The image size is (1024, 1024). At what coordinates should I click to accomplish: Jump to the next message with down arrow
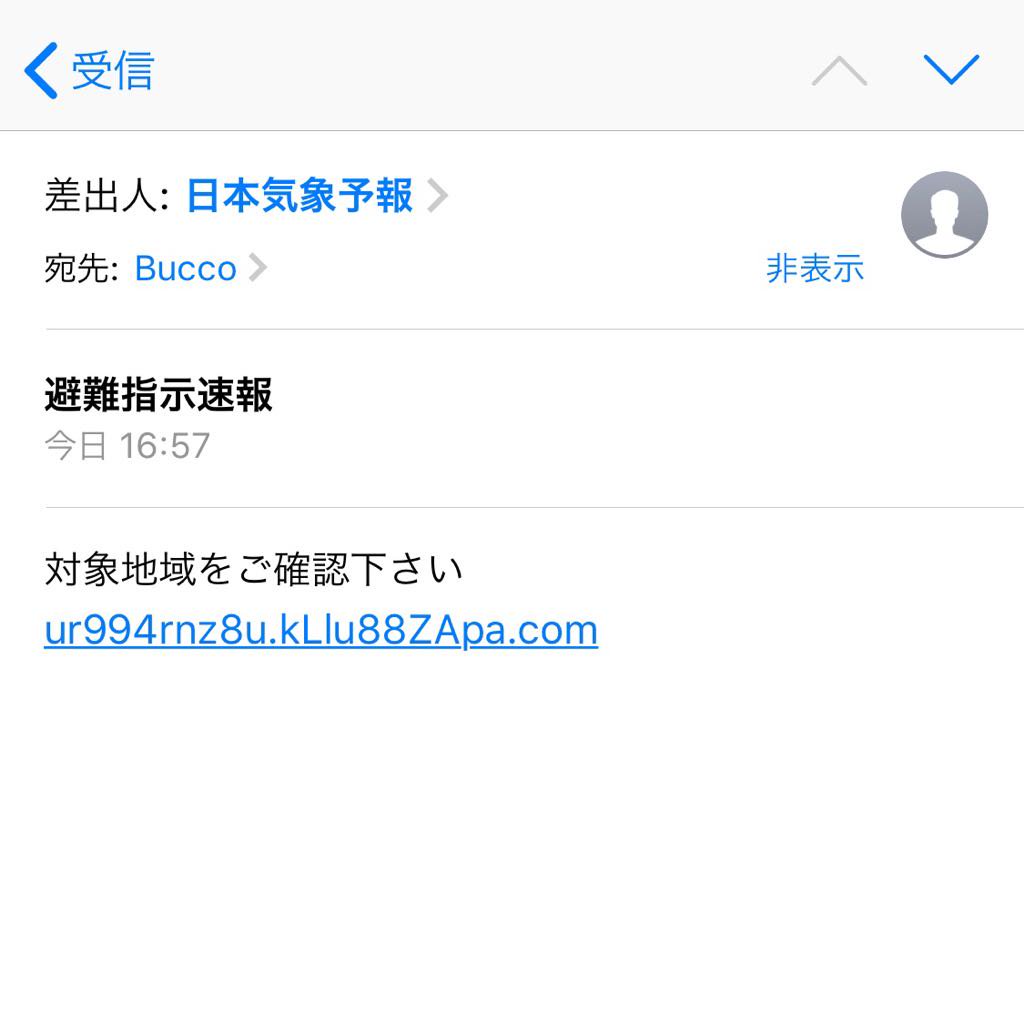(950, 69)
